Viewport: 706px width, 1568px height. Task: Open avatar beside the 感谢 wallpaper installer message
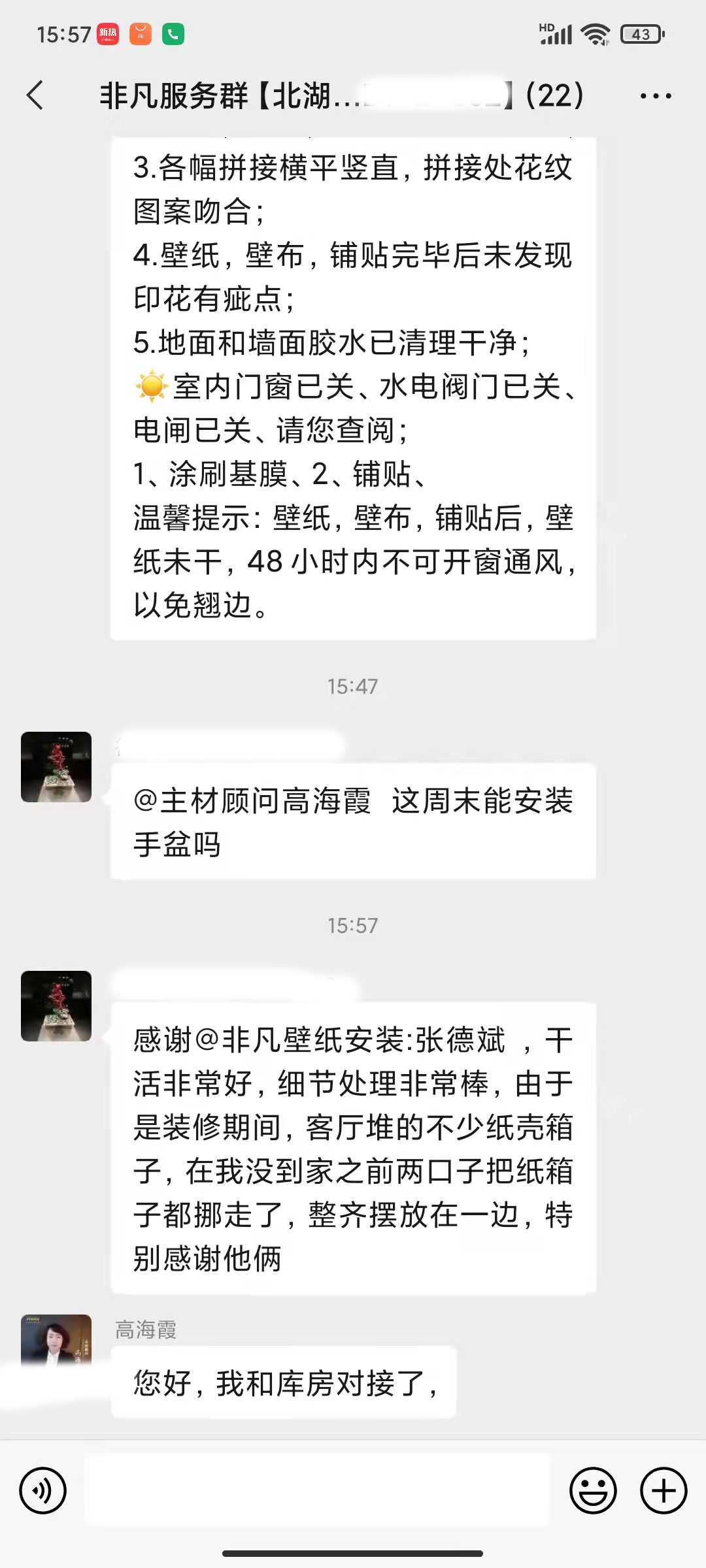point(56,1006)
